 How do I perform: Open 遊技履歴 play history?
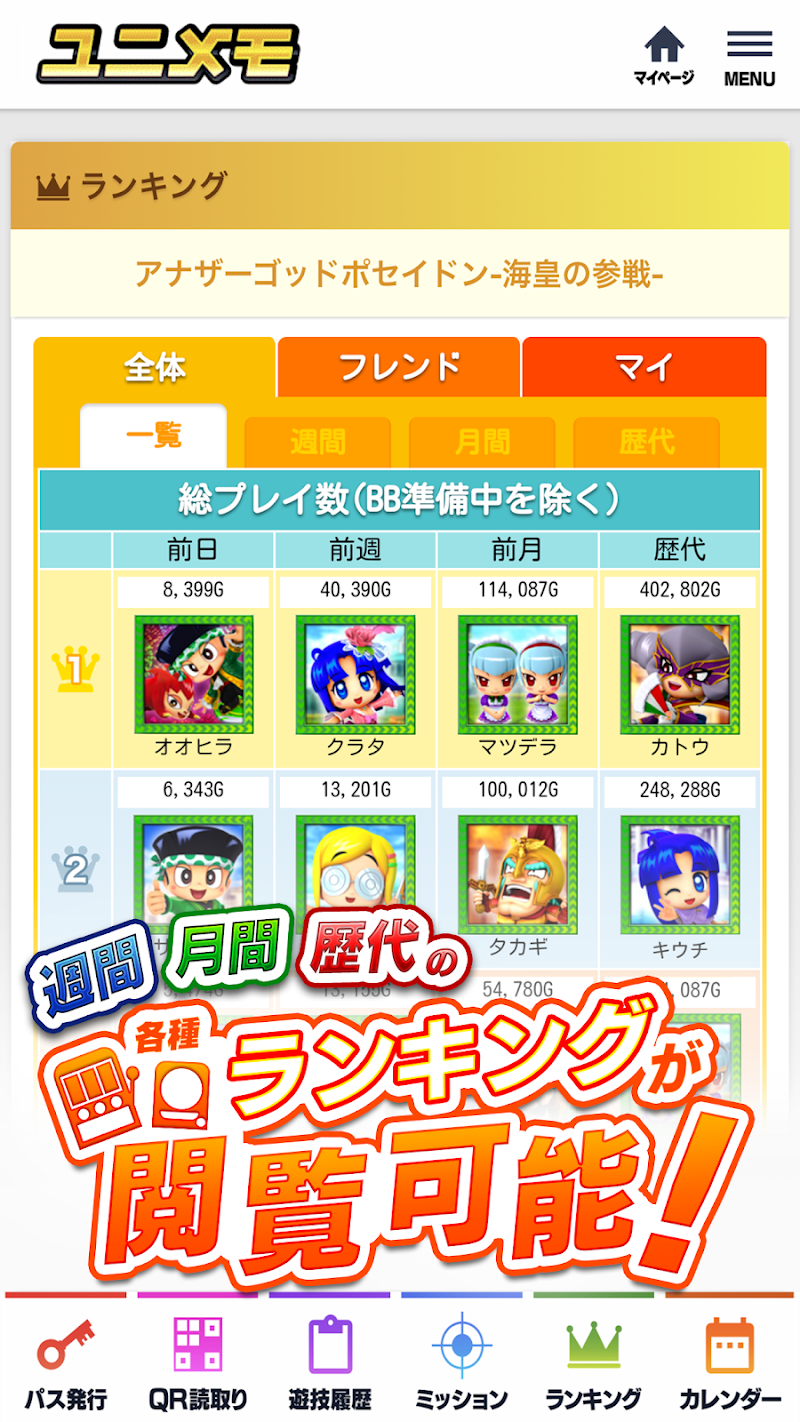click(x=330, y=1360)
